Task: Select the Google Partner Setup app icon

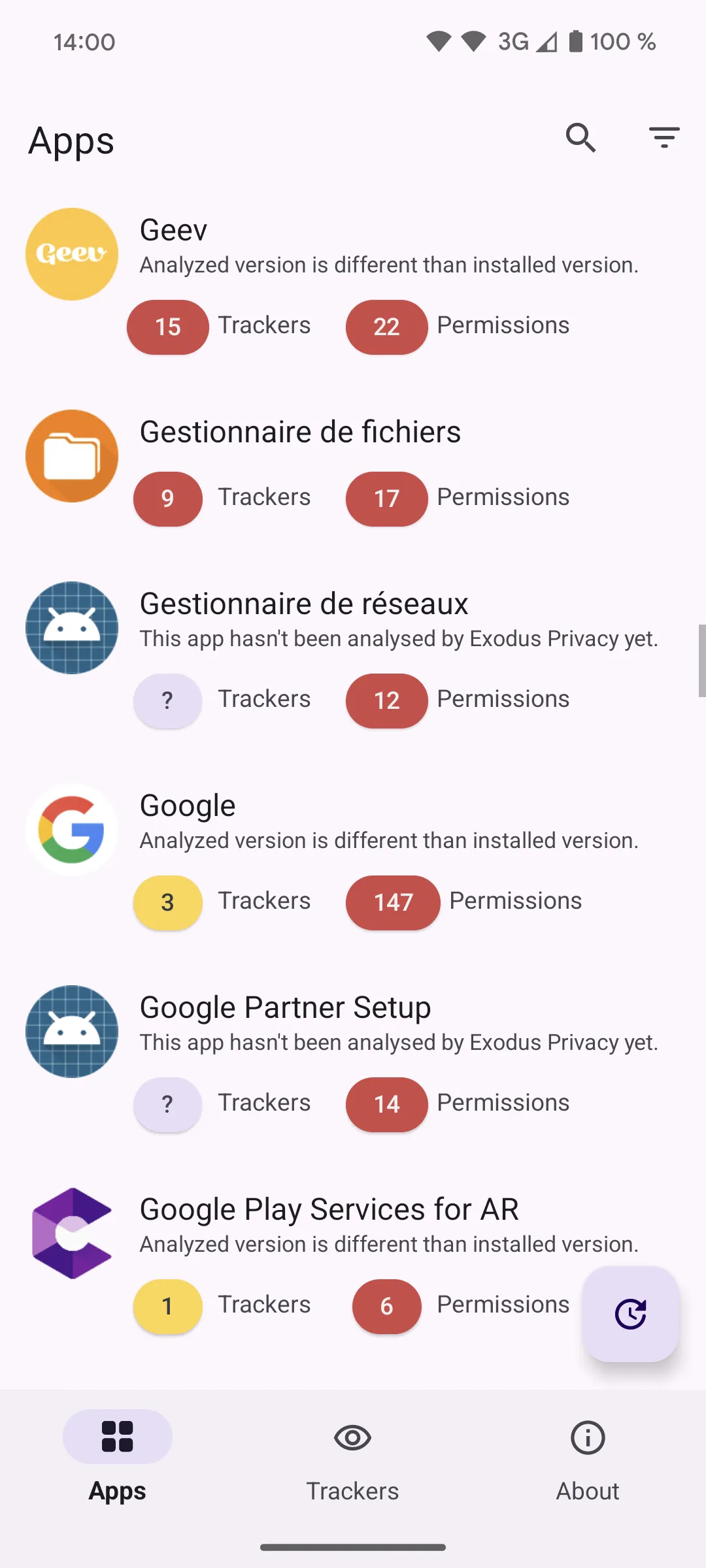Action: tap(71, 1032)
